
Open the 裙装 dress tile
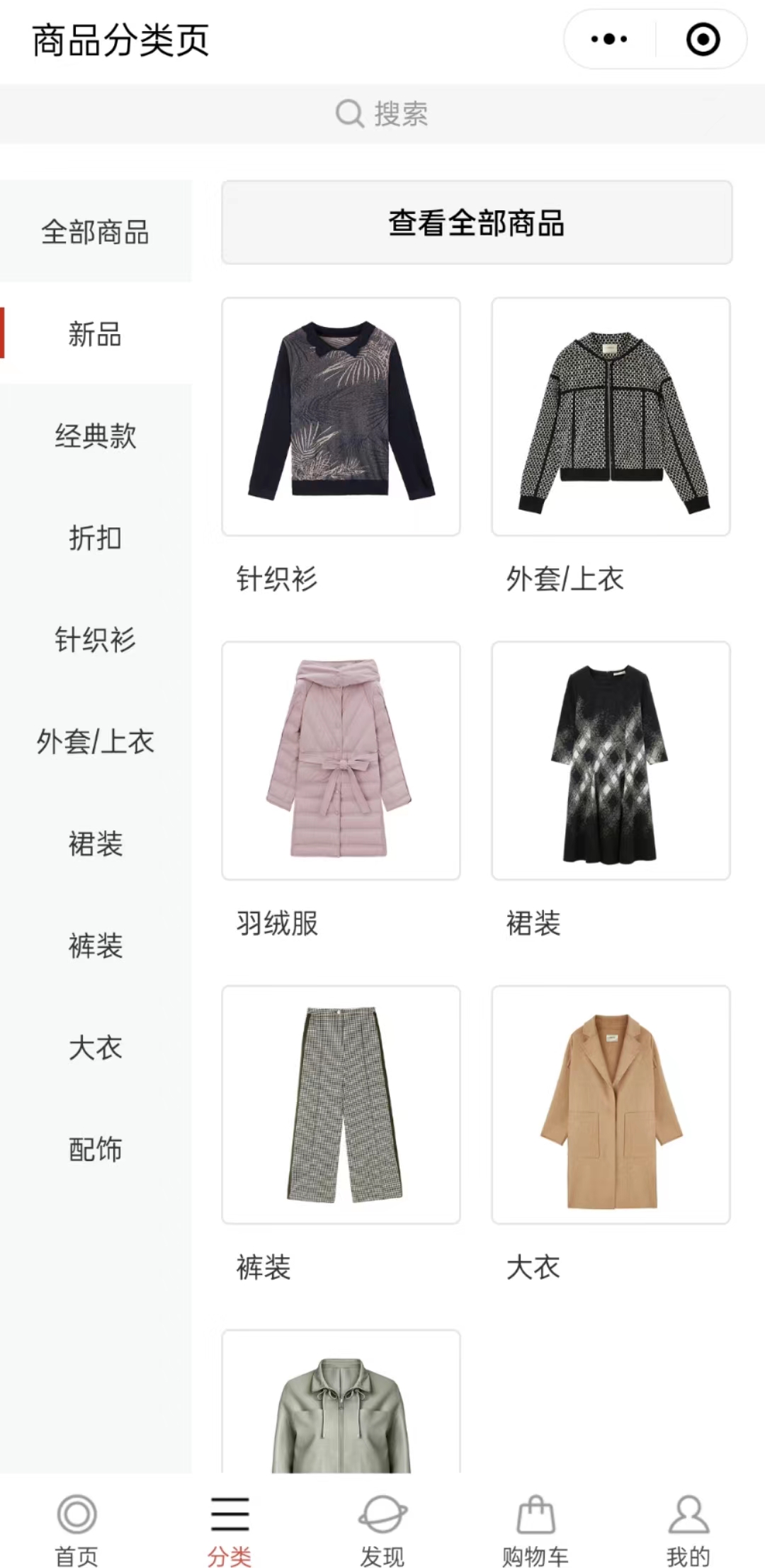pos(611,760)
